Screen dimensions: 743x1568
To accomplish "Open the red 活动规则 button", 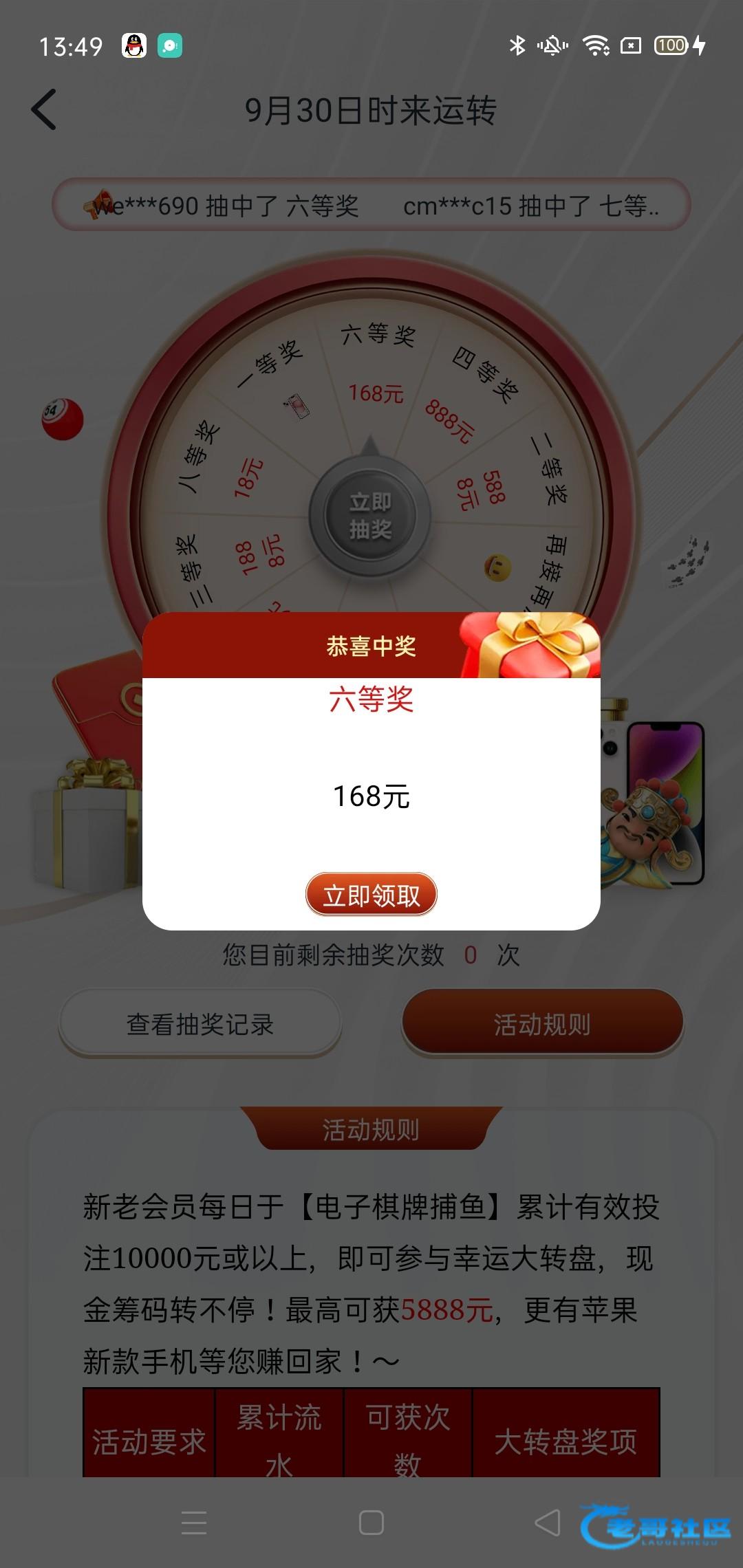I will [542, 1024].
